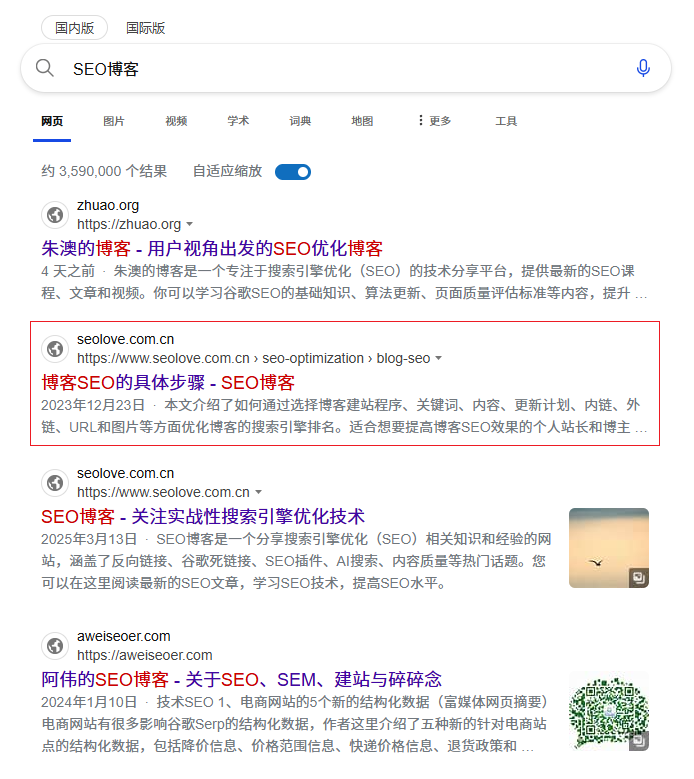
Task: Open SEO博客 - 关注实战性搜索引擎优化技术 result
Action: (203, 516)
